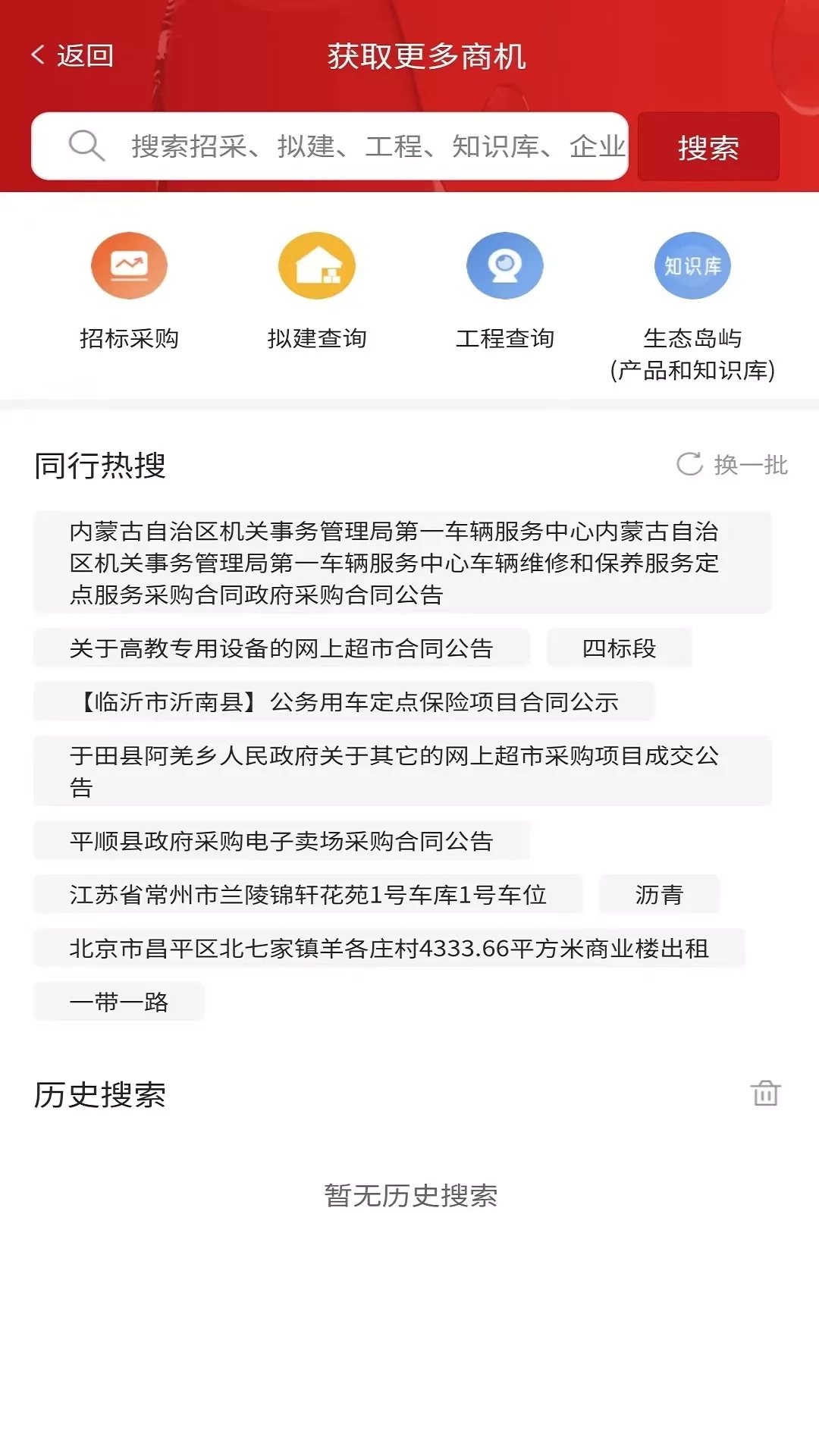Select the 内蒙古自治区机关事务管理局 hot search

(x=402, y=563)
